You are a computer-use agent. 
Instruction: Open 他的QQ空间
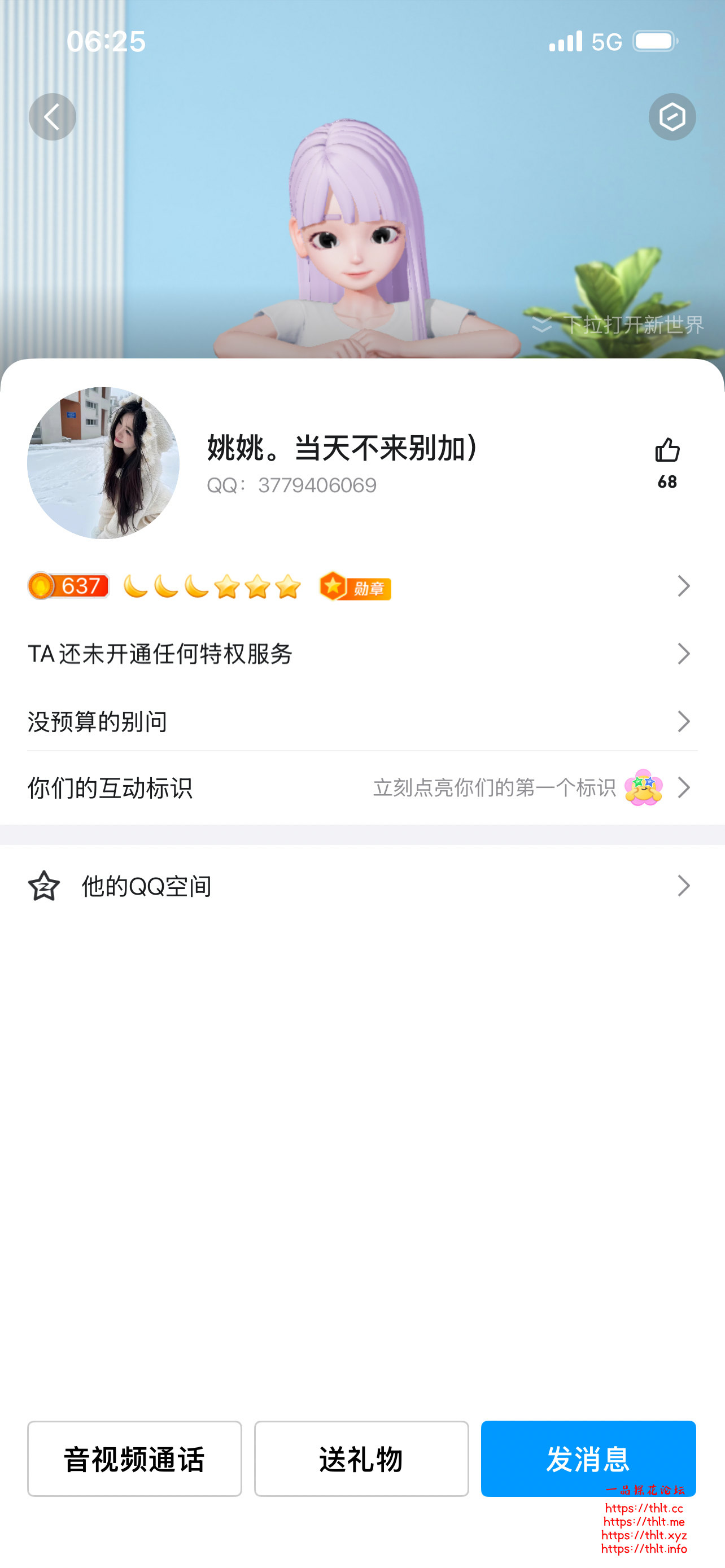click(361, 886)
